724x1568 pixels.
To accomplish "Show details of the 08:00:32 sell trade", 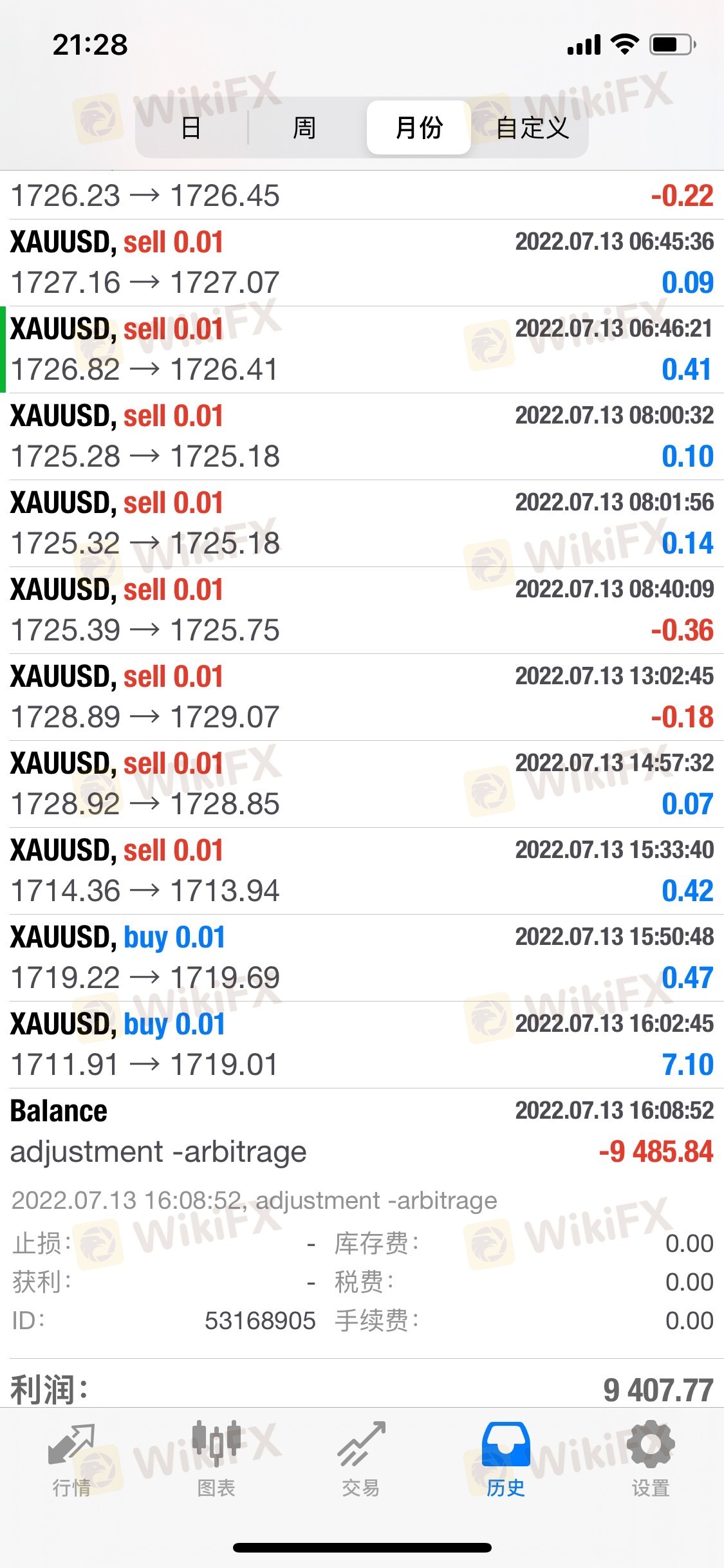I will click(x=362, y=436).
